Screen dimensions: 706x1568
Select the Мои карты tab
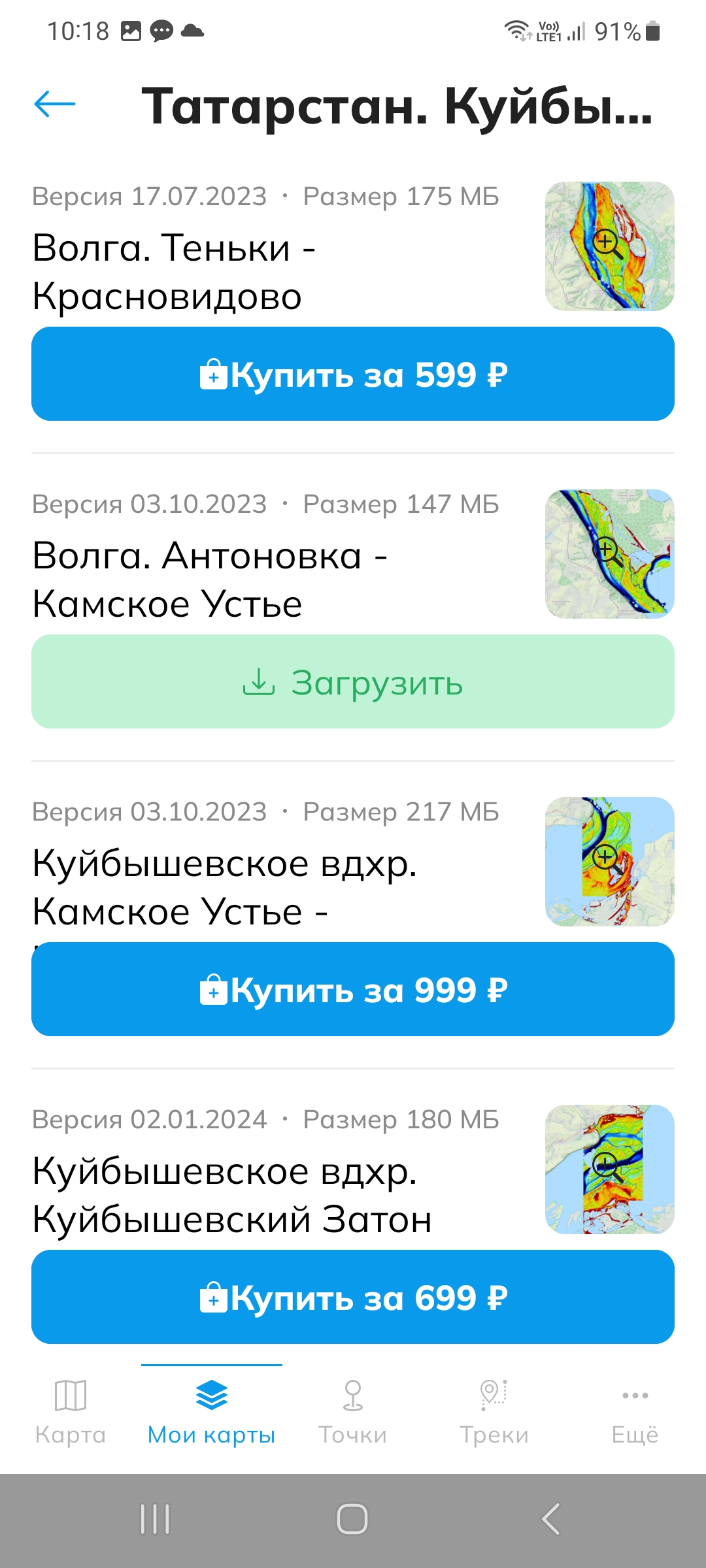(211, 1411)
